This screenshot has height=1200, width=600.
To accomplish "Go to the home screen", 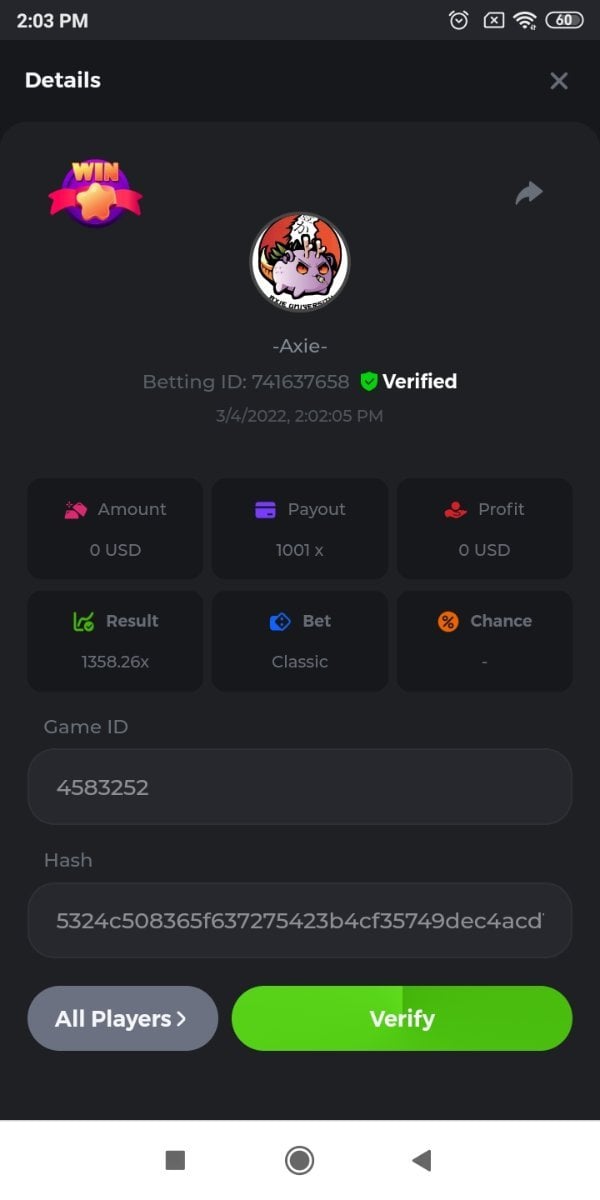I will 299,1160.
